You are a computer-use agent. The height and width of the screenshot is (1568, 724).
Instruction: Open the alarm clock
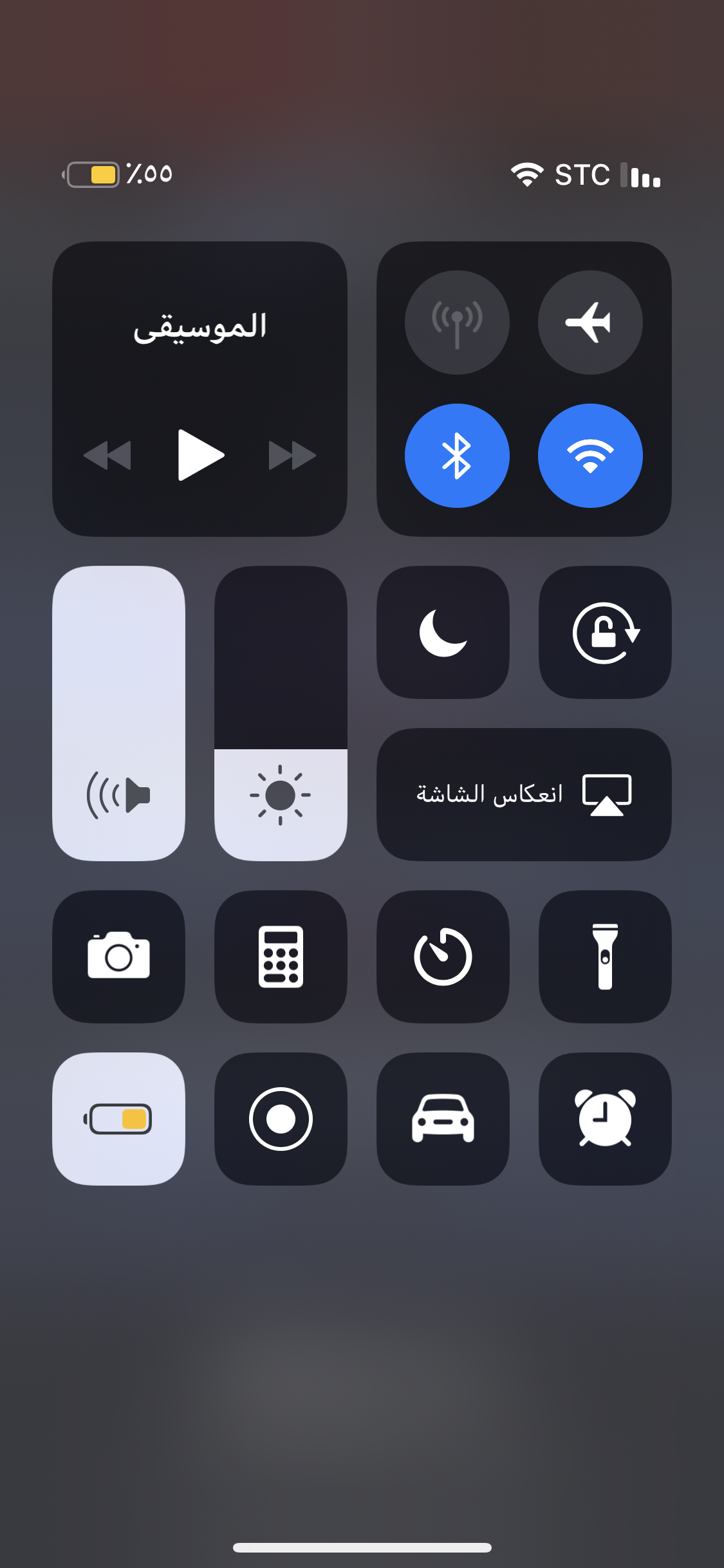click(605, 1119)
